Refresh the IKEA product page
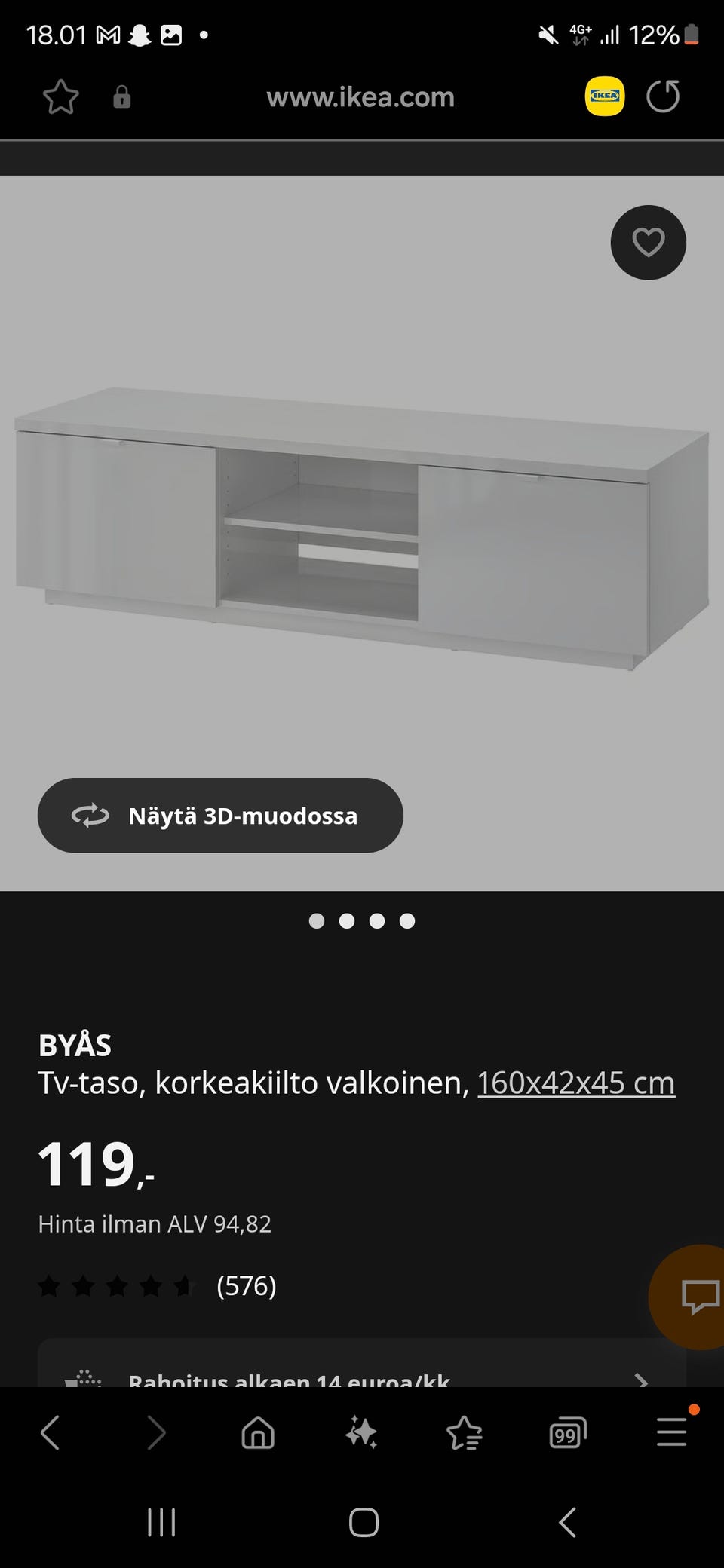Viewport: 724px width, 1568px height. coord(663,96)
